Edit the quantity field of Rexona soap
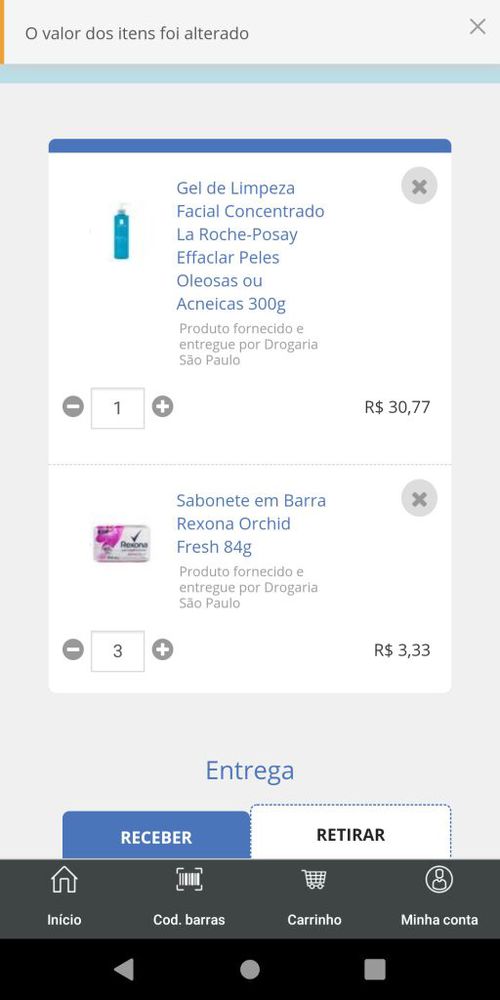 117,651
